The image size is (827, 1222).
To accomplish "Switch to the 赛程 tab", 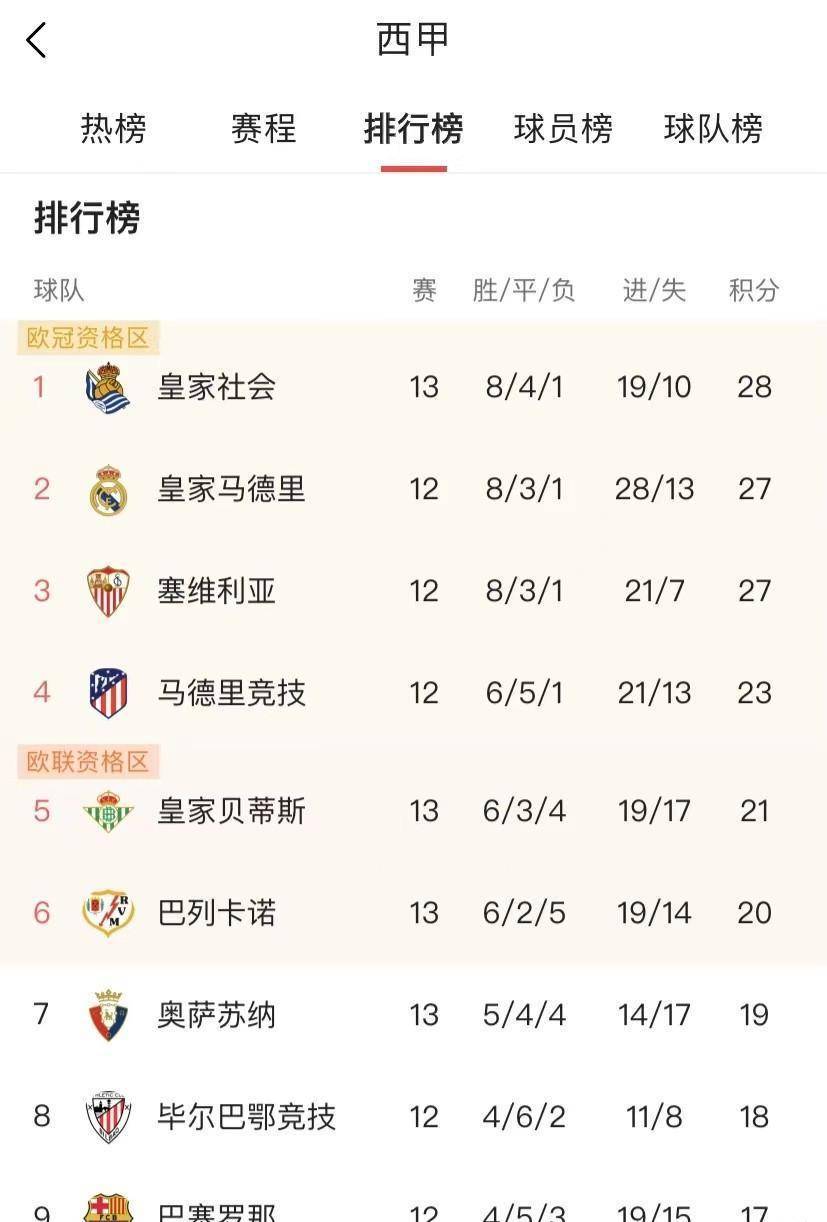I will [263, 129].
